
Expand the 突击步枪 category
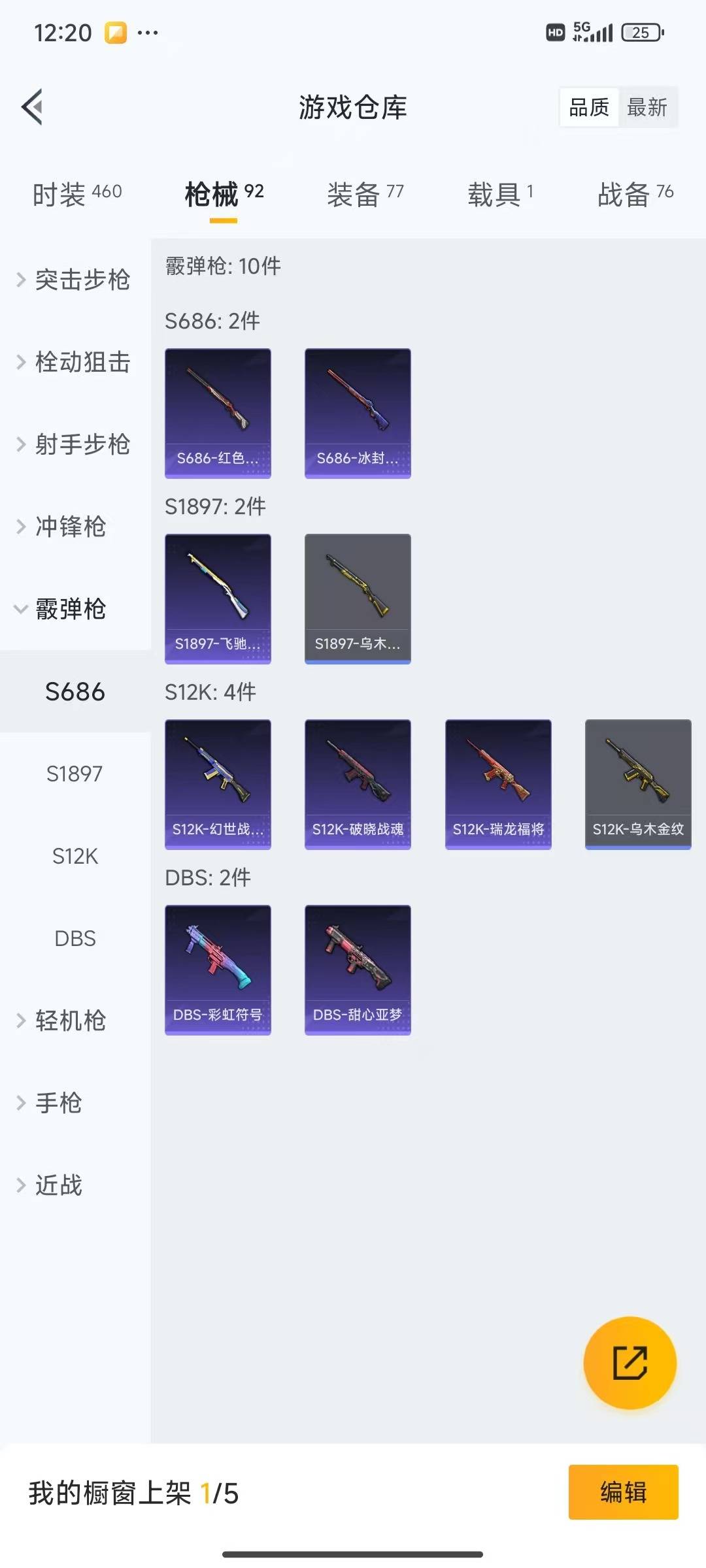(74, 280)
